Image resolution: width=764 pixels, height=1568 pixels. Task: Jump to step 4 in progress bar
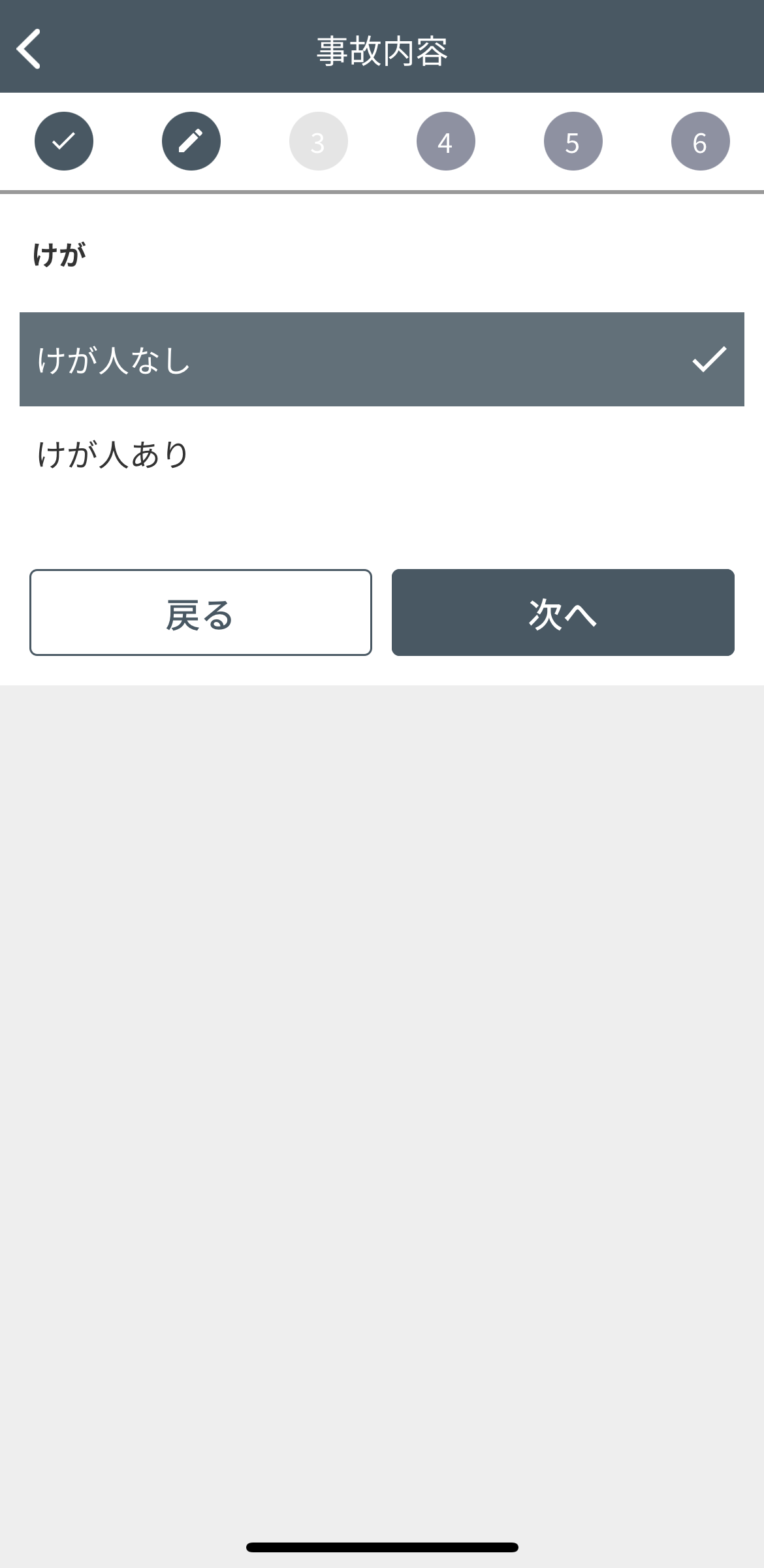click(446, 141)
